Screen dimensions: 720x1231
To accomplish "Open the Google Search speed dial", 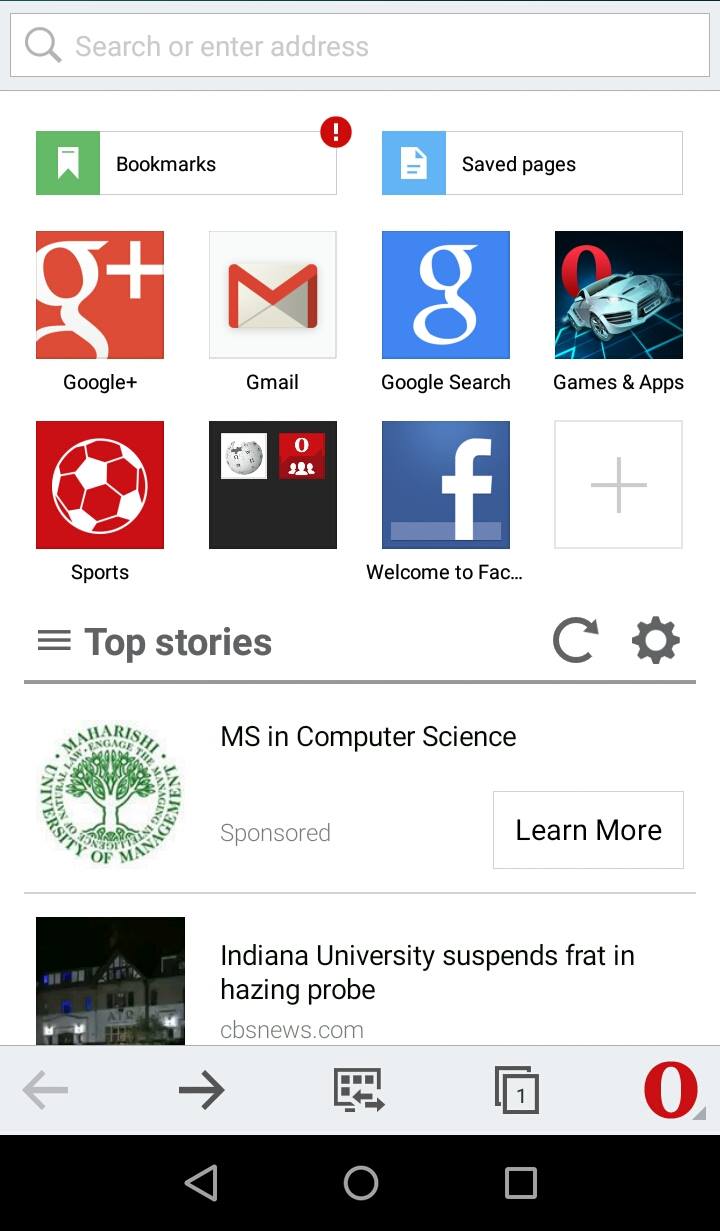I will 446,295.
